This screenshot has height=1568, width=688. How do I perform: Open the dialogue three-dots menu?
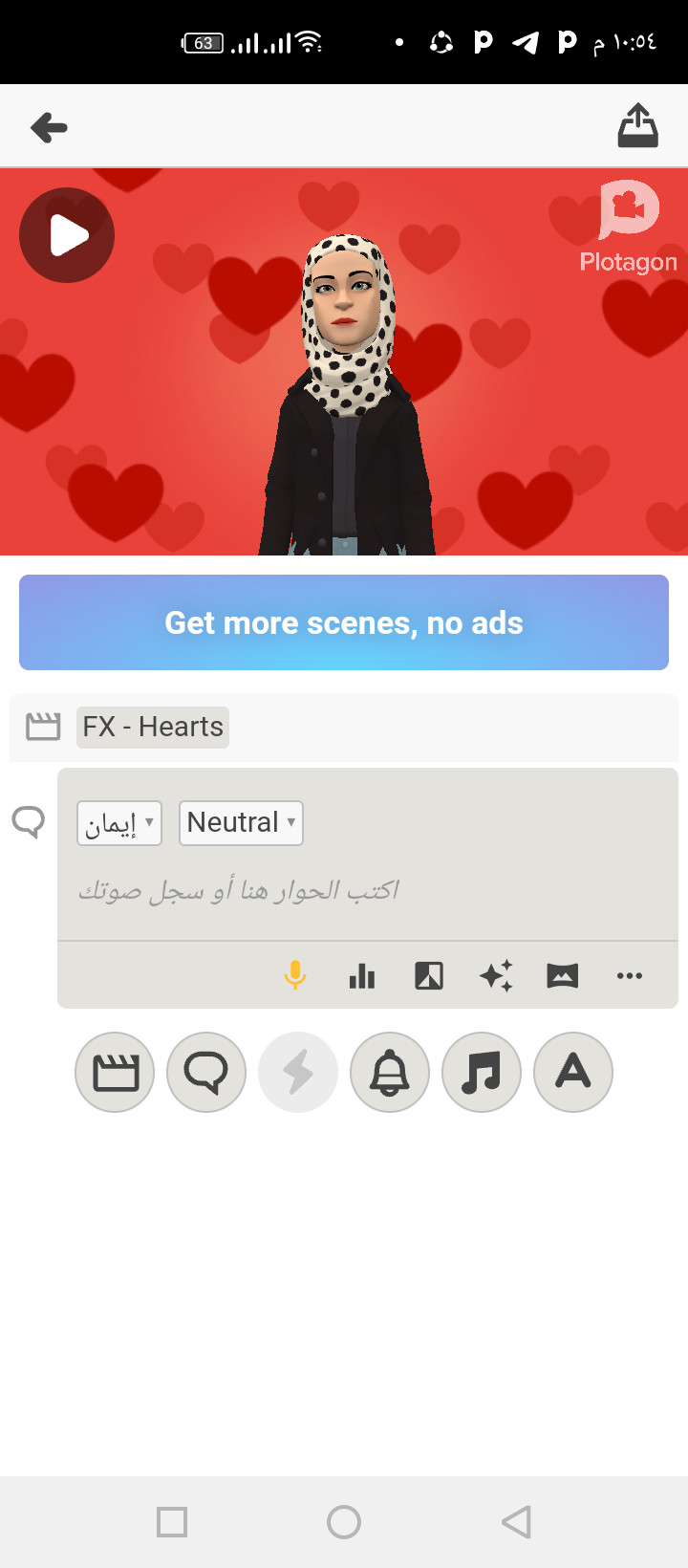tap(630, 976)
